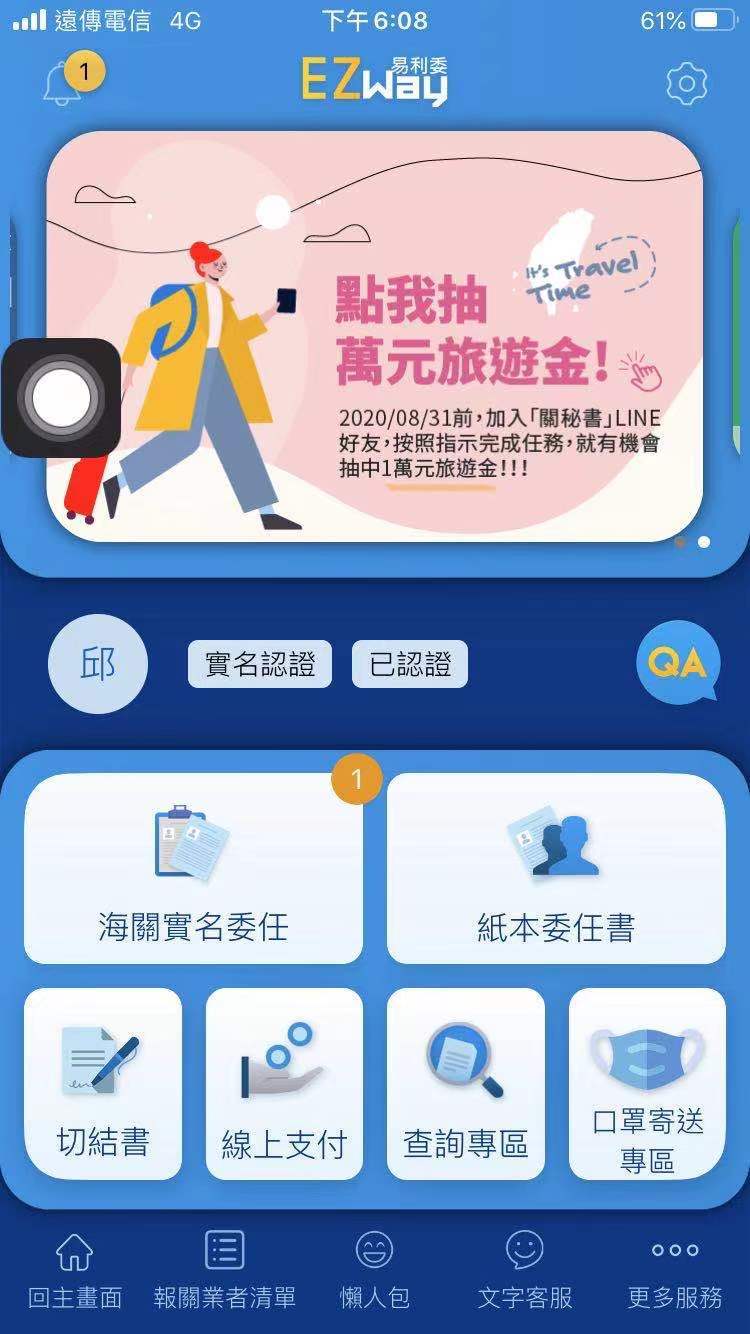Open 紙本委任書
Image resolution: width=750 pixels, height=1334 pixels.
[556, 868]
